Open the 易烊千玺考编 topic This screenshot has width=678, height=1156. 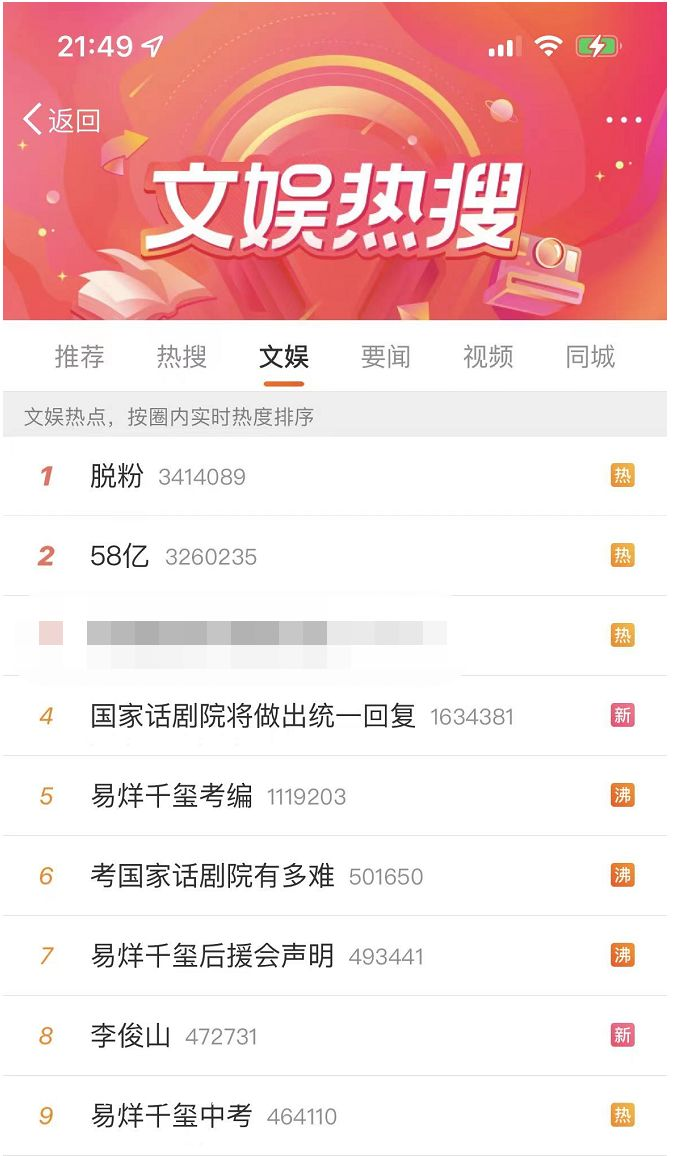click(171, 796)
